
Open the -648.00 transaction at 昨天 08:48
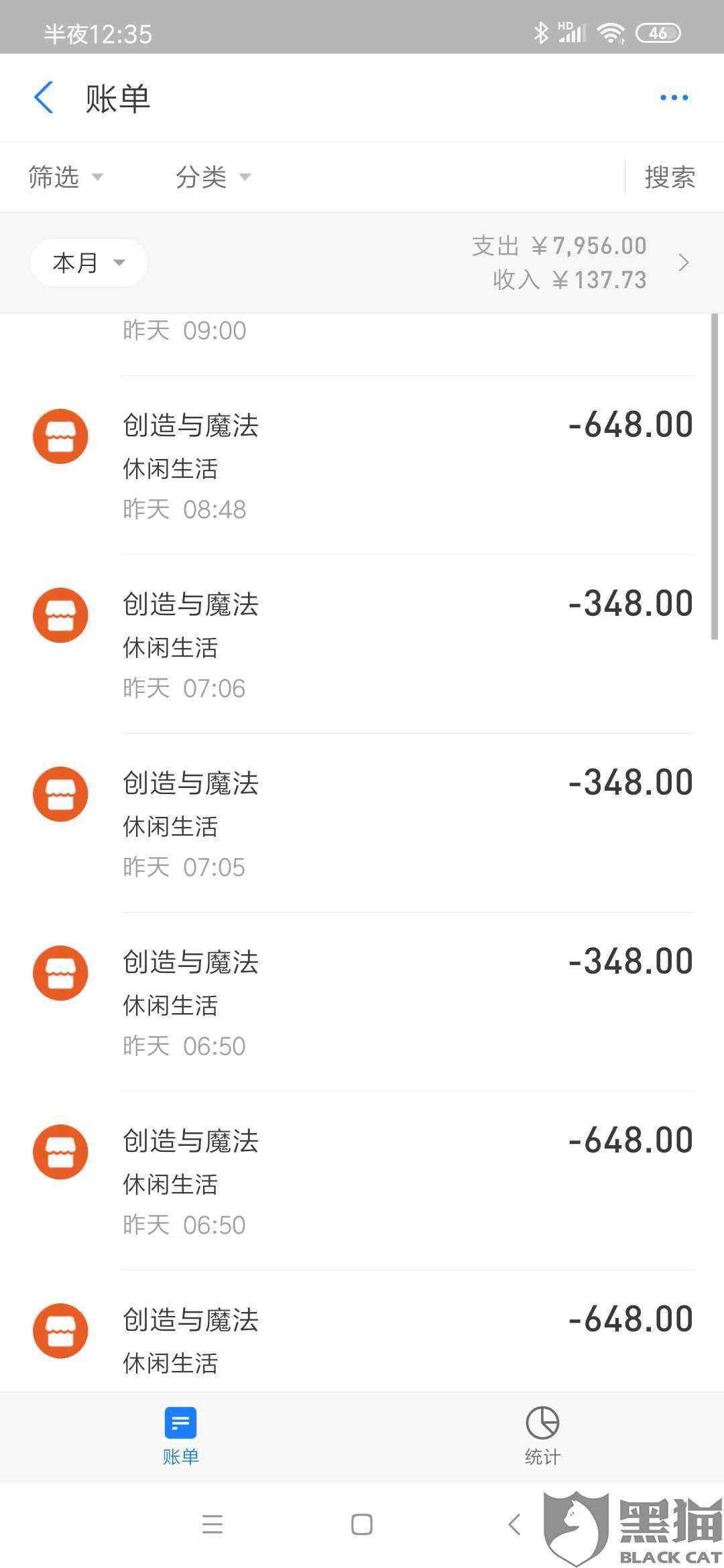[x=362, y=466]
